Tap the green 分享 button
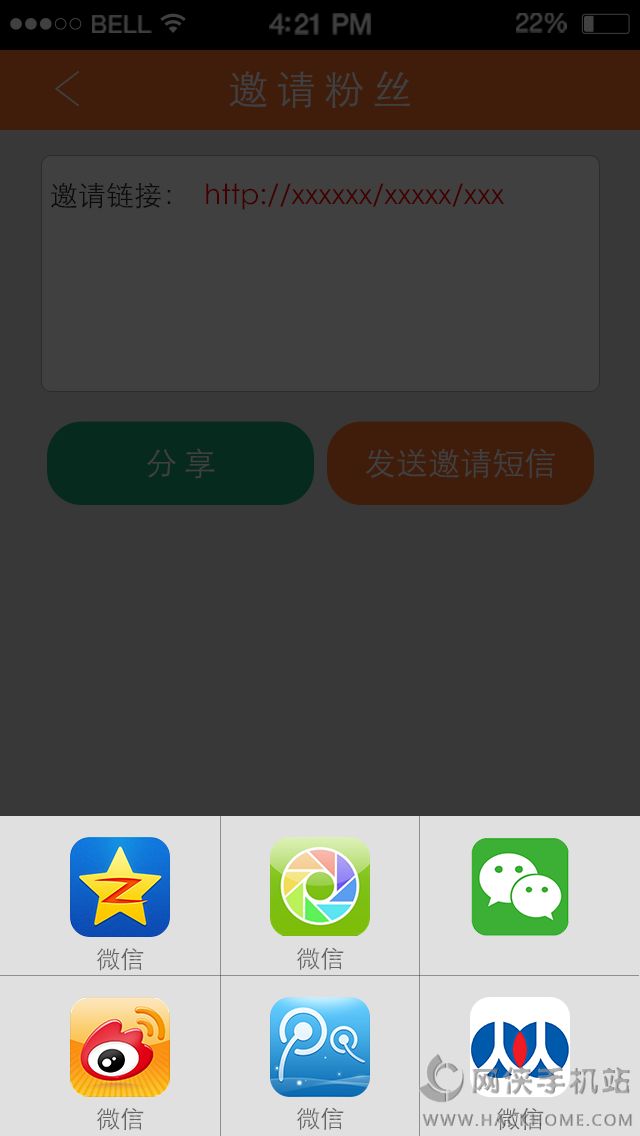This screenshot has height=1136, width=640. (181, 463)
